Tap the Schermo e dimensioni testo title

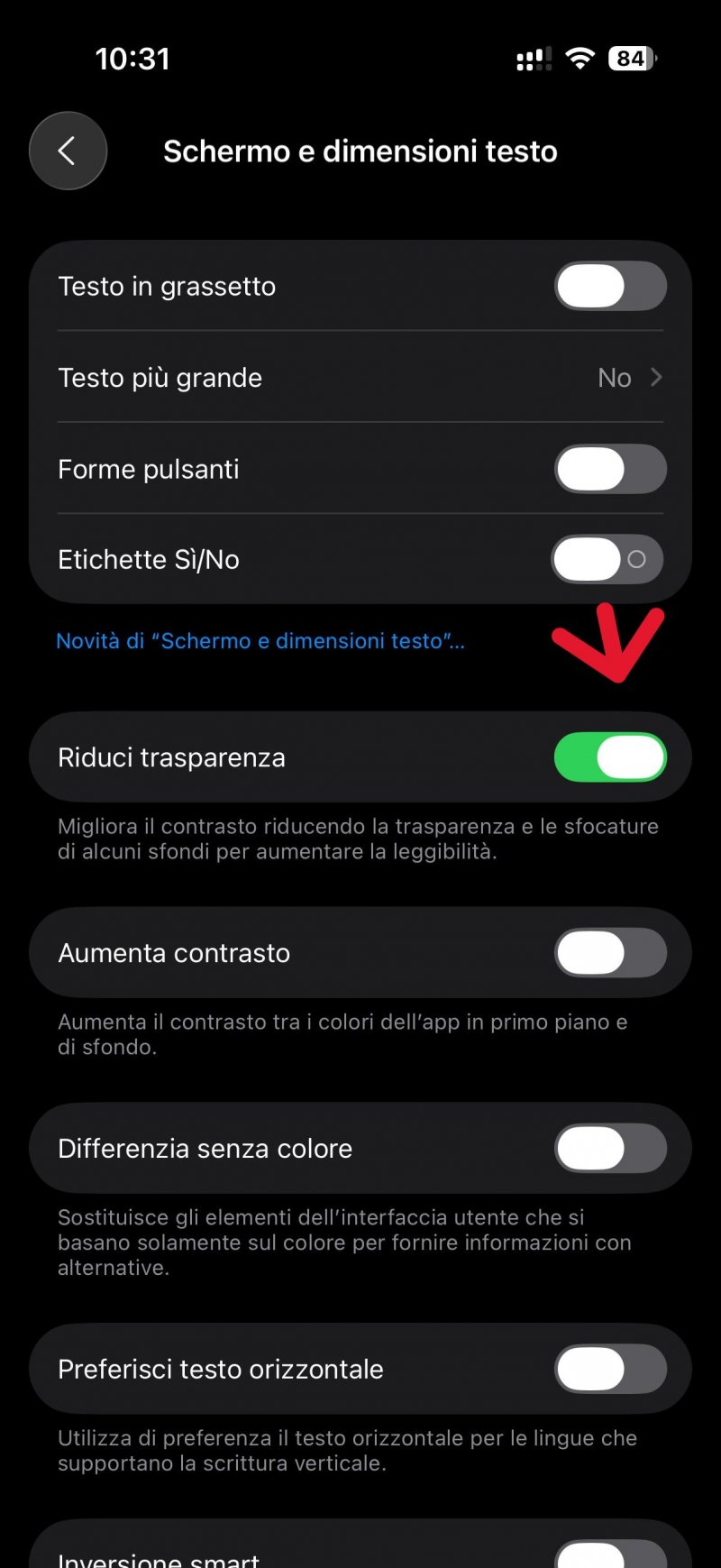coord(360,151)
